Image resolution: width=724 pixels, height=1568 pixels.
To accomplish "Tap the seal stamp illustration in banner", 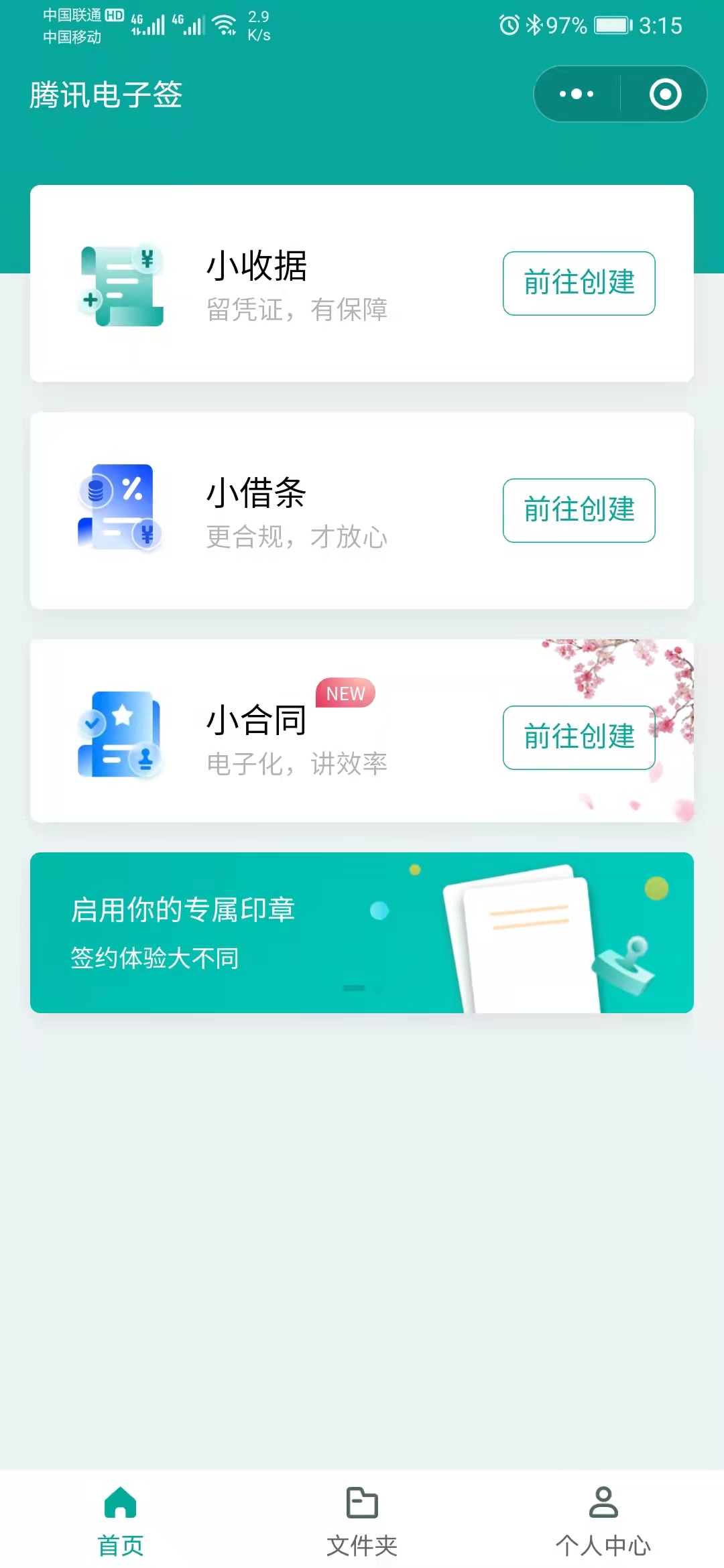I will (x=625, y=961).
